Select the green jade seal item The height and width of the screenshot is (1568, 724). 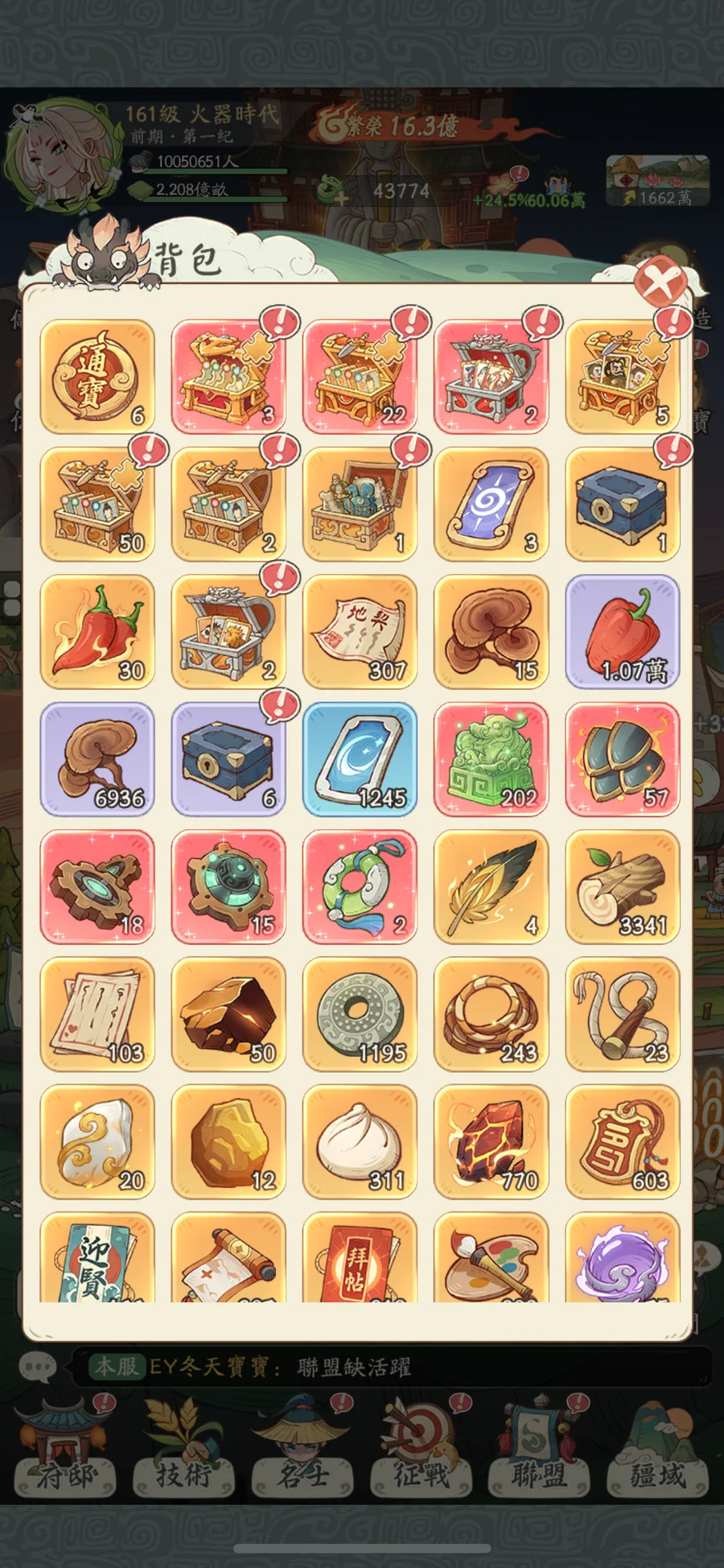click(x=491, y=759)
